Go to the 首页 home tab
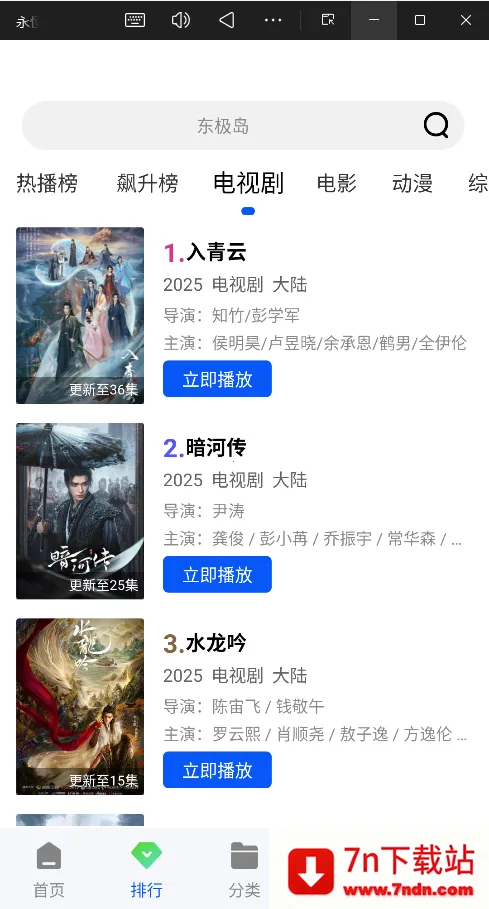The height and width of the screenshot is (909, 489). 49,870
